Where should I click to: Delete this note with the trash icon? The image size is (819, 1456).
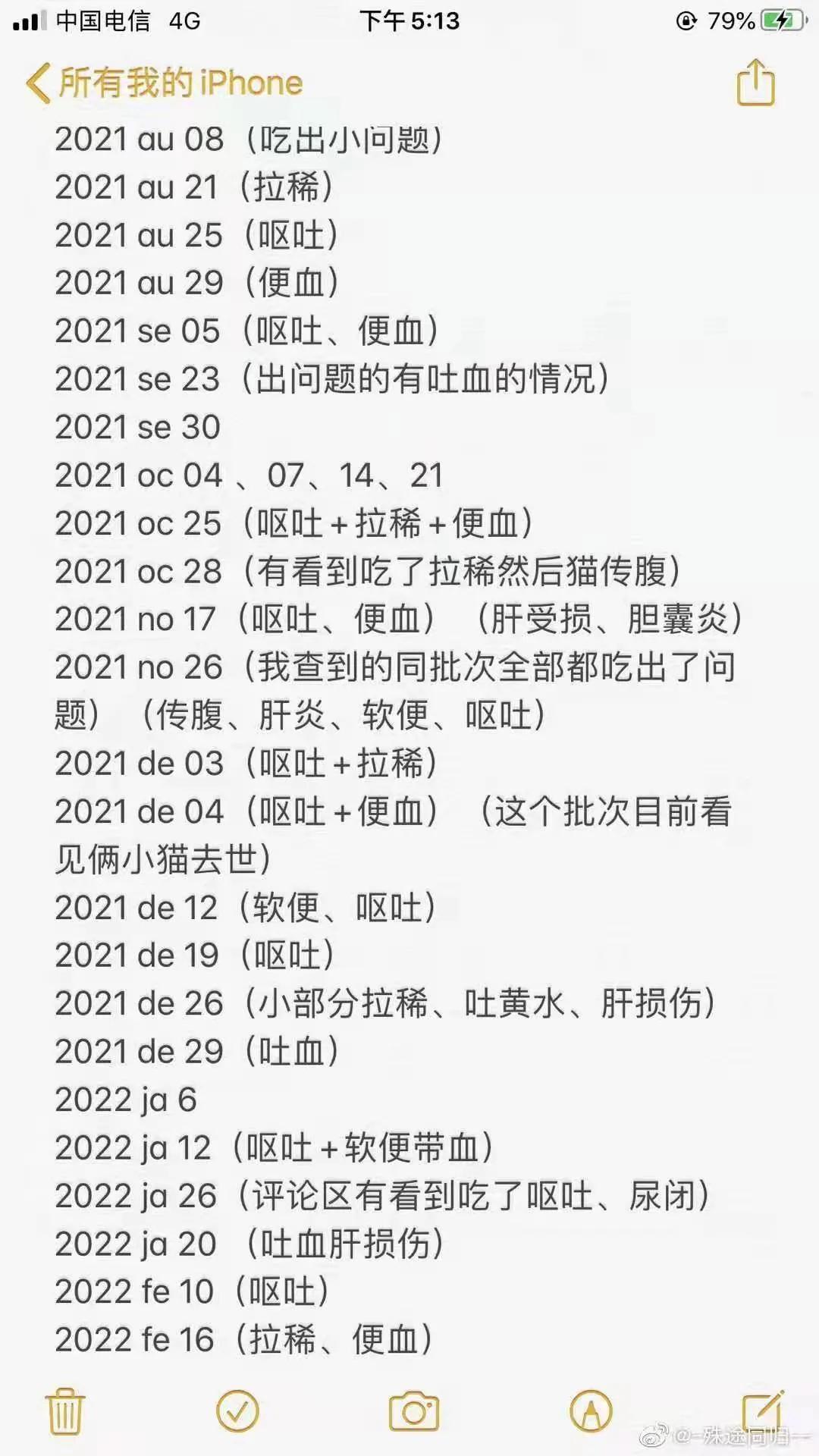65,1412
